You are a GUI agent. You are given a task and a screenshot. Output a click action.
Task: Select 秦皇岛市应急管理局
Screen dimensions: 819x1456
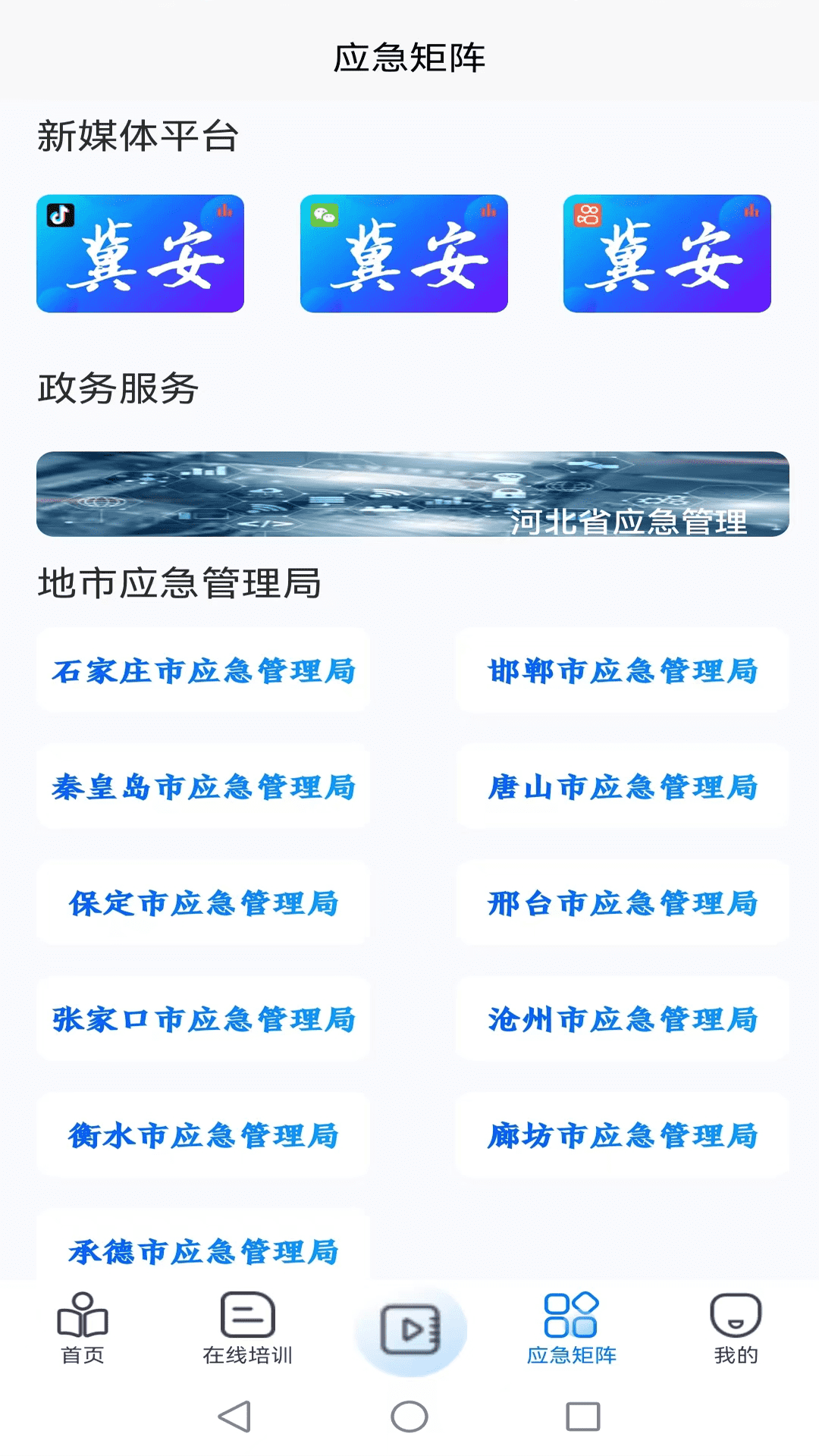point(203,786)
